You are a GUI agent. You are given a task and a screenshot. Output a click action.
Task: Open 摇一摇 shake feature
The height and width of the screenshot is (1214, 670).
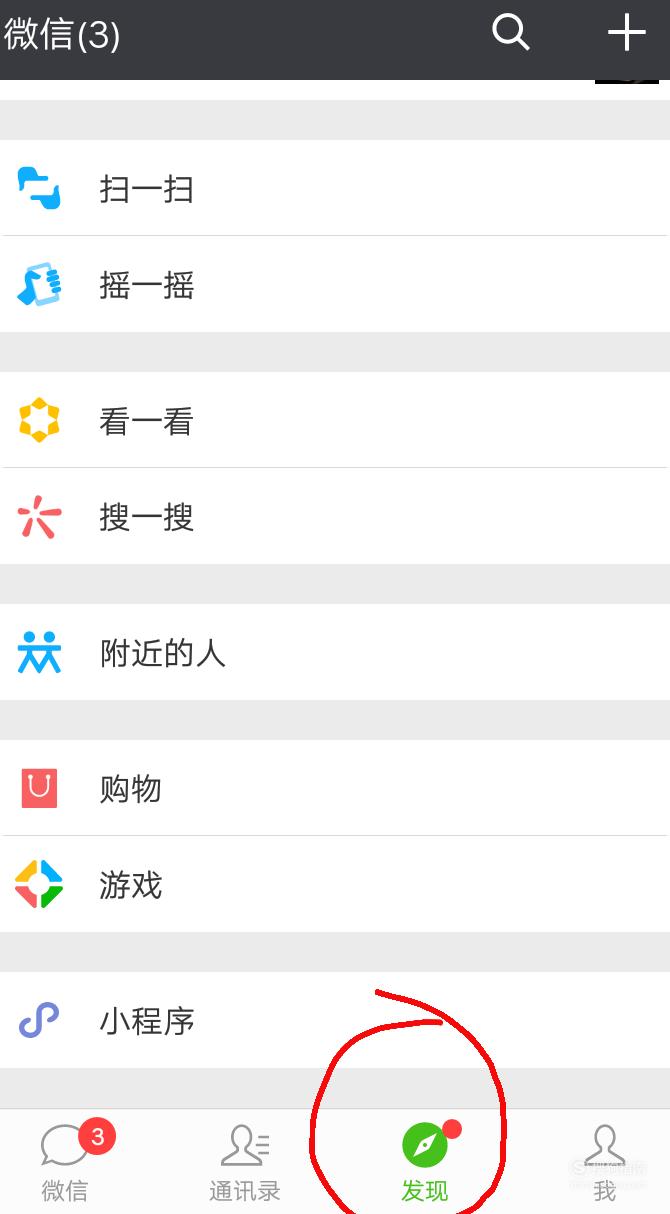click(x=335, y=285)
